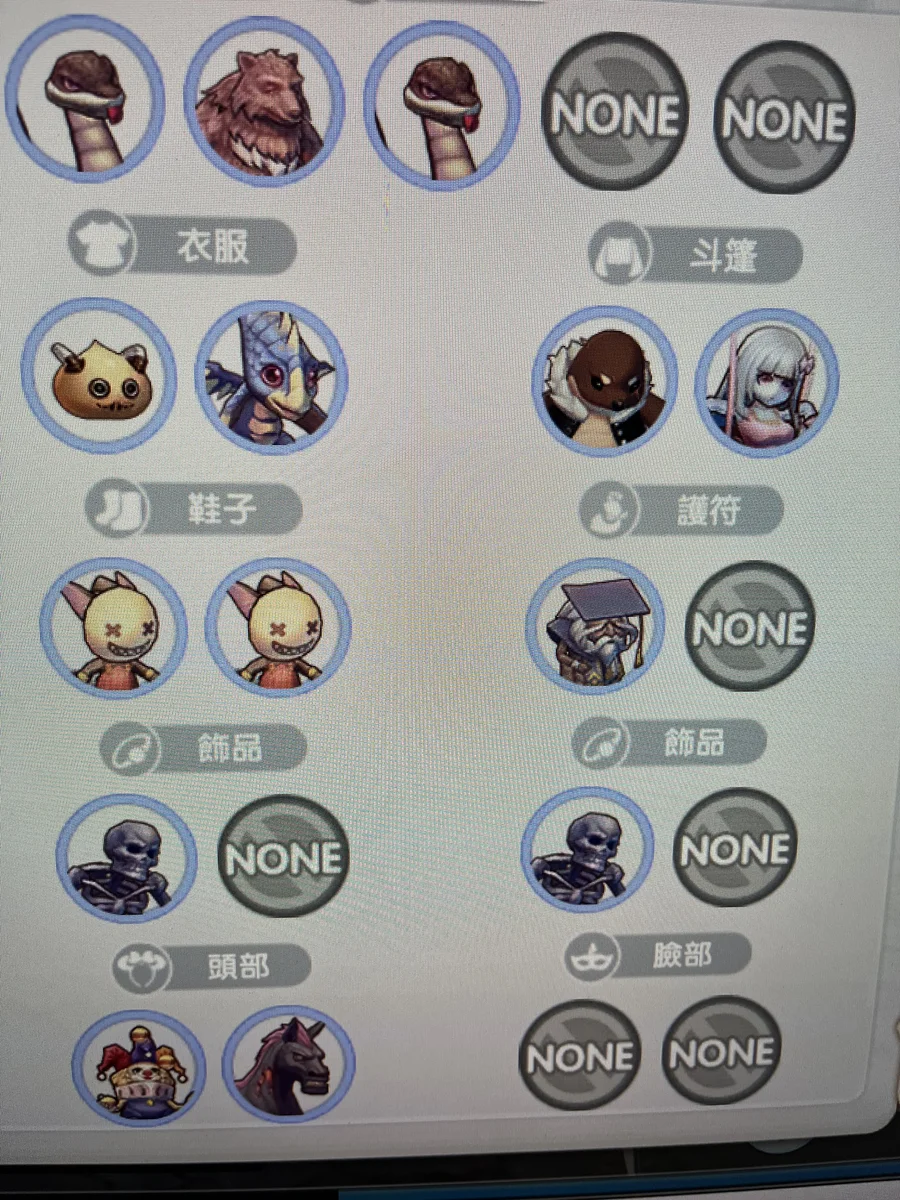Select the black horse card under 頭部
The height and width of the screenshot is (1200, 900).
coord(289,1063)
